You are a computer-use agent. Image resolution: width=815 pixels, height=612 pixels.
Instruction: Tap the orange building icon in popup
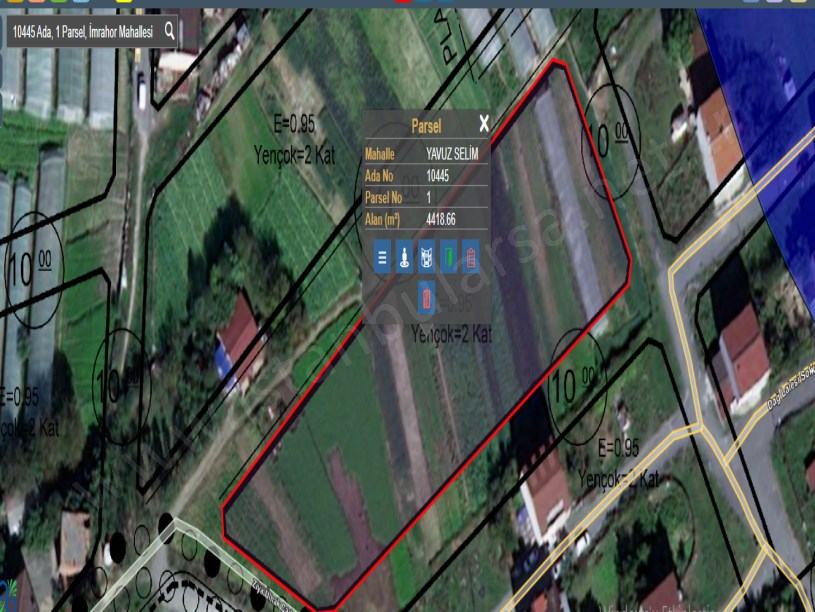pos(471,257)
